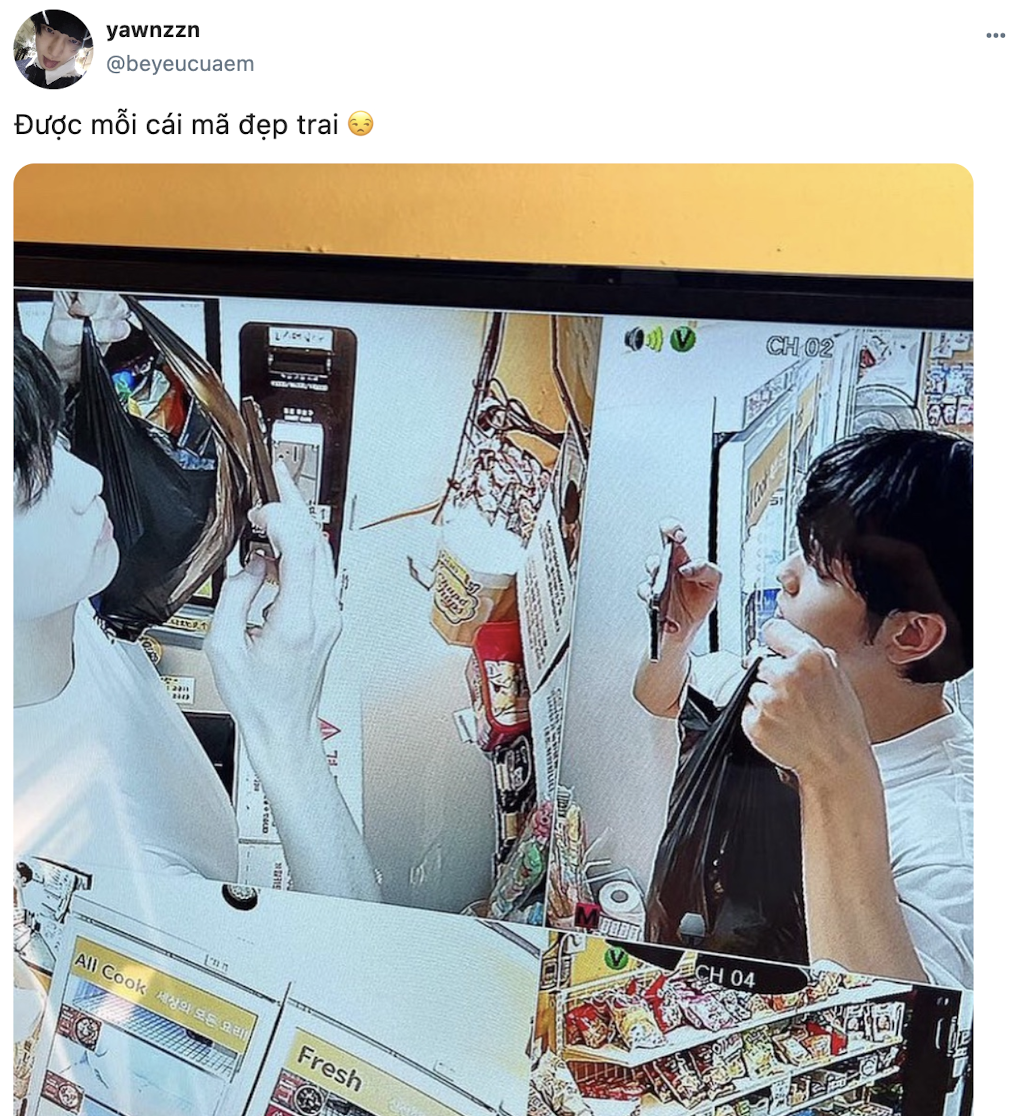This screenshot has width=1024, height=1116.
Task: Open yawnzzn's profile picture
Action: click(x=53, y=50)
